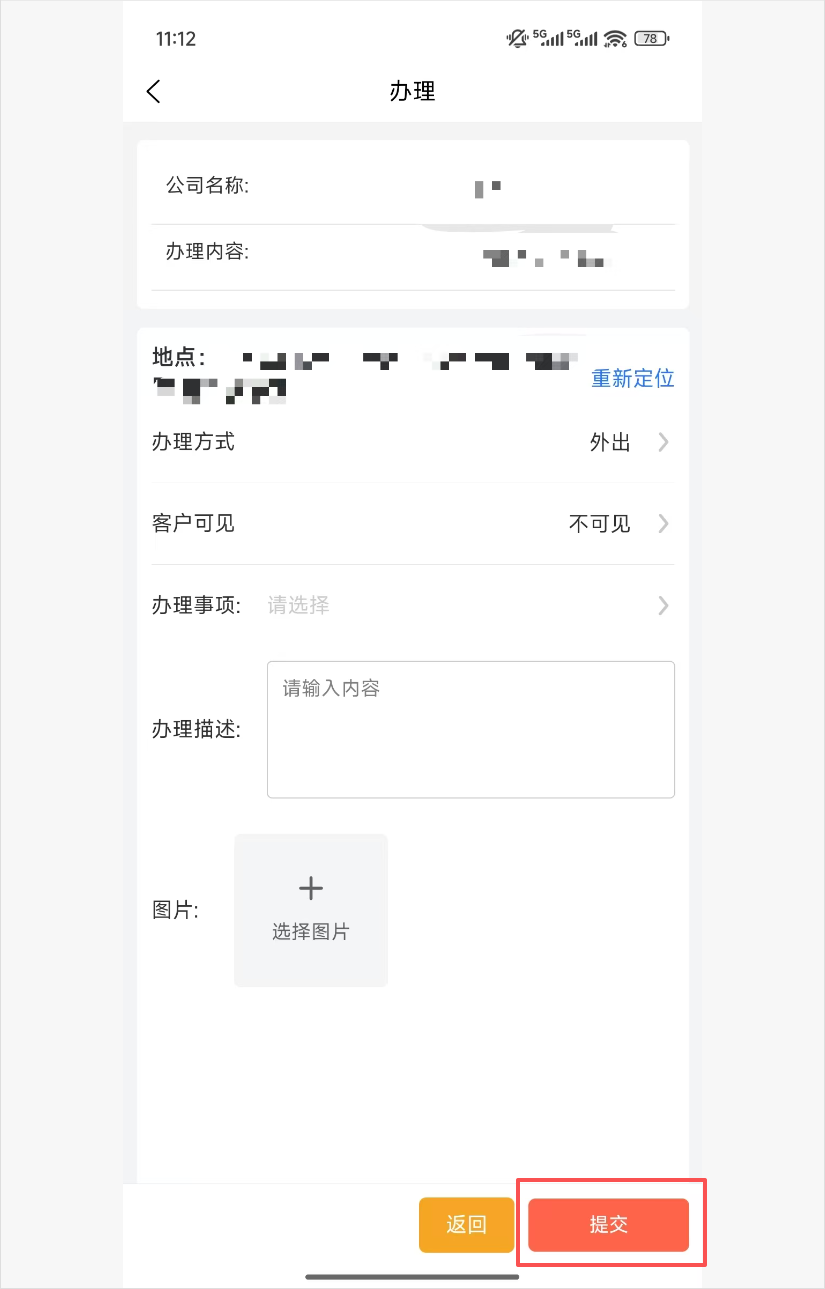Viewport: 825px width, 1289px height.
Task: Tap the orange 返回 button
Action: point(466,1225)
